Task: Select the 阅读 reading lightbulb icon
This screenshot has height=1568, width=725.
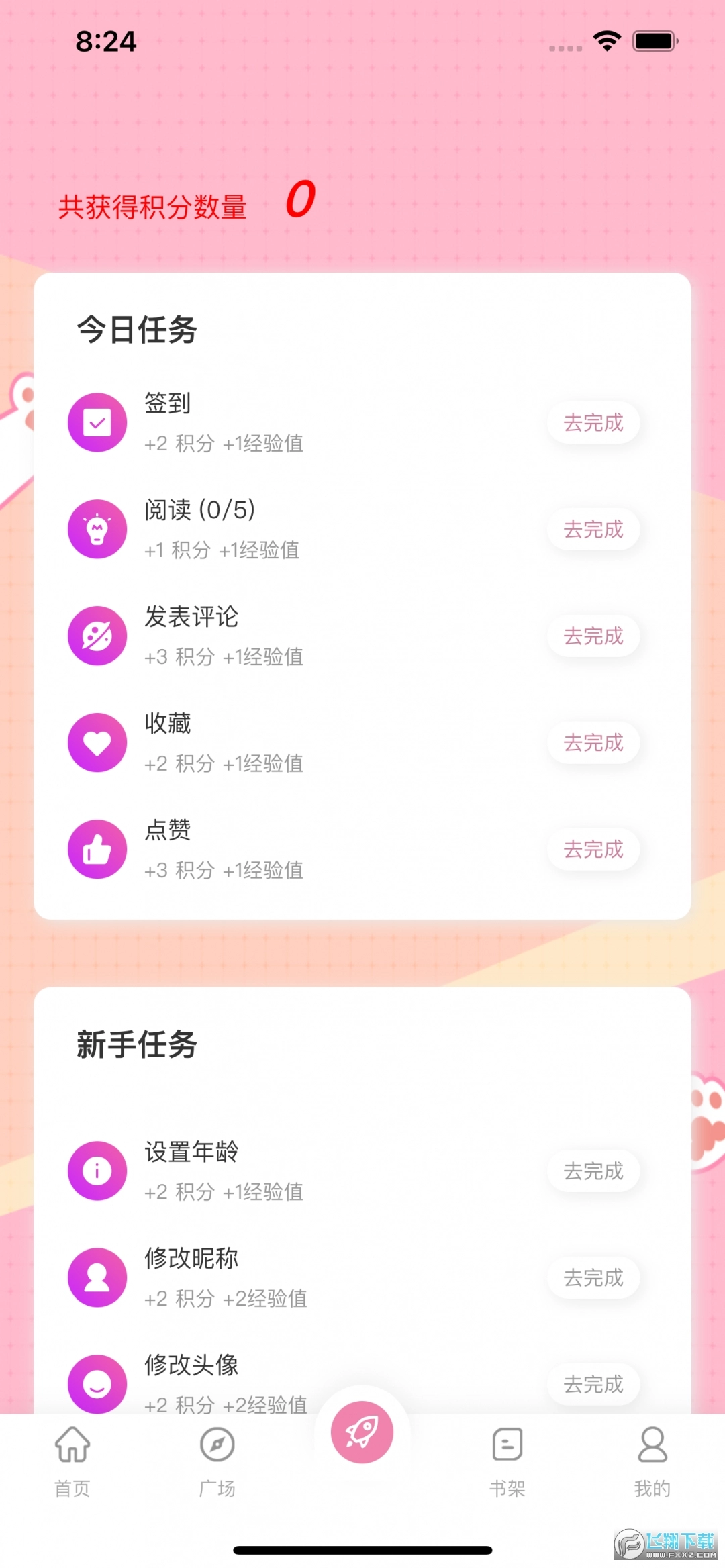Action: coord(97,529)
